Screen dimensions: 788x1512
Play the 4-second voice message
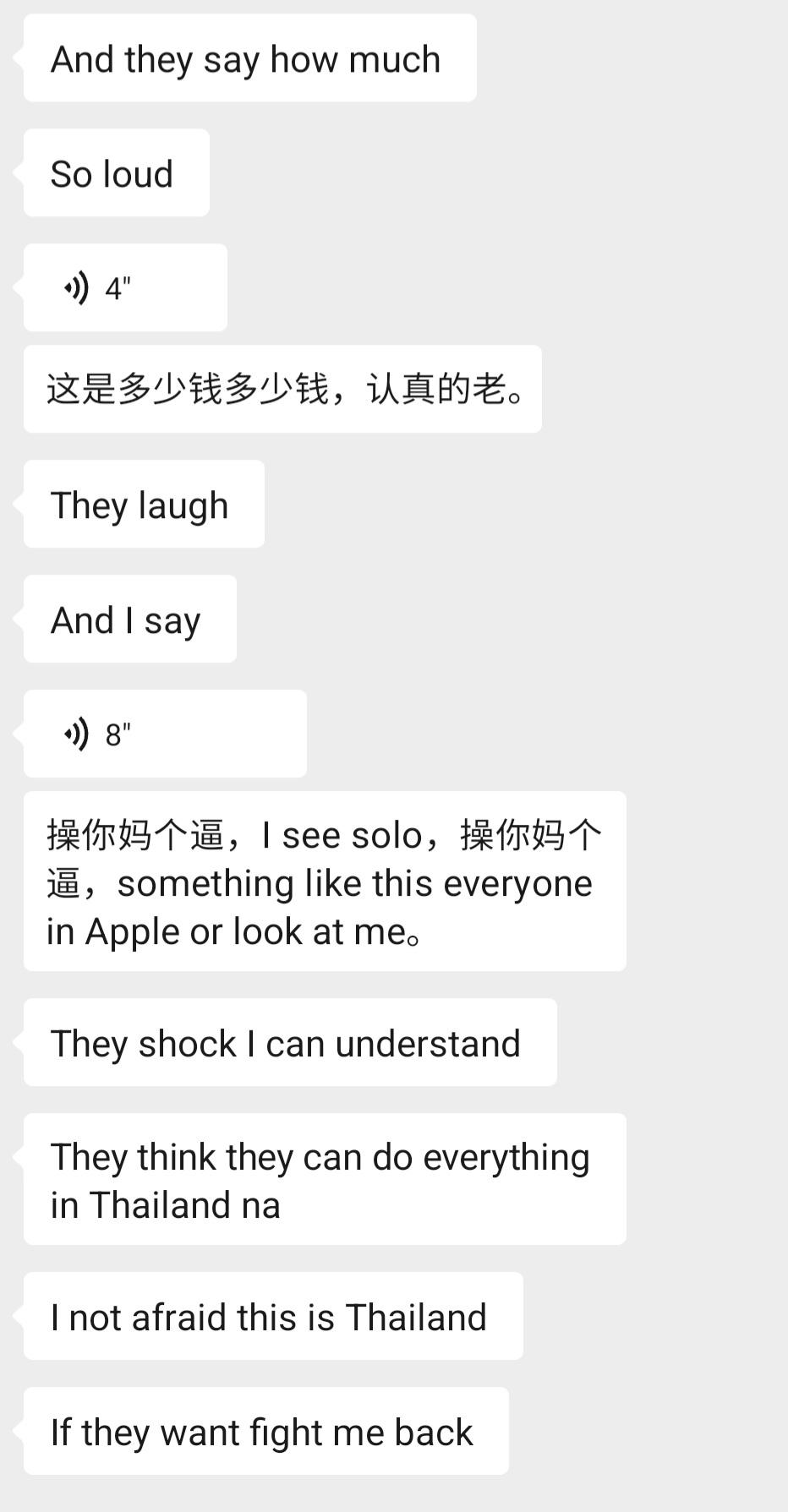click(124, 288)
